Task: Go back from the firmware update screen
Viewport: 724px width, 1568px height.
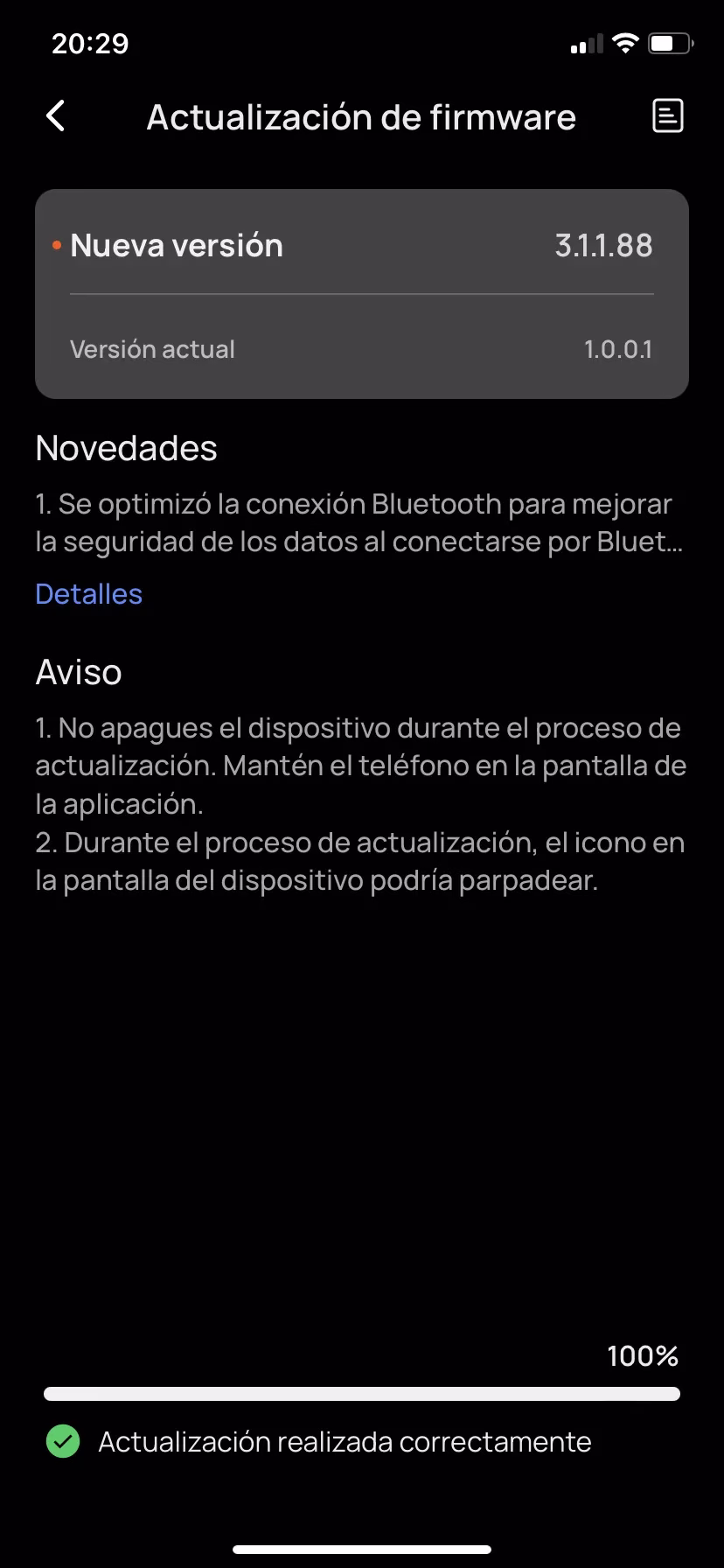Action: click(x=55, y=115)
